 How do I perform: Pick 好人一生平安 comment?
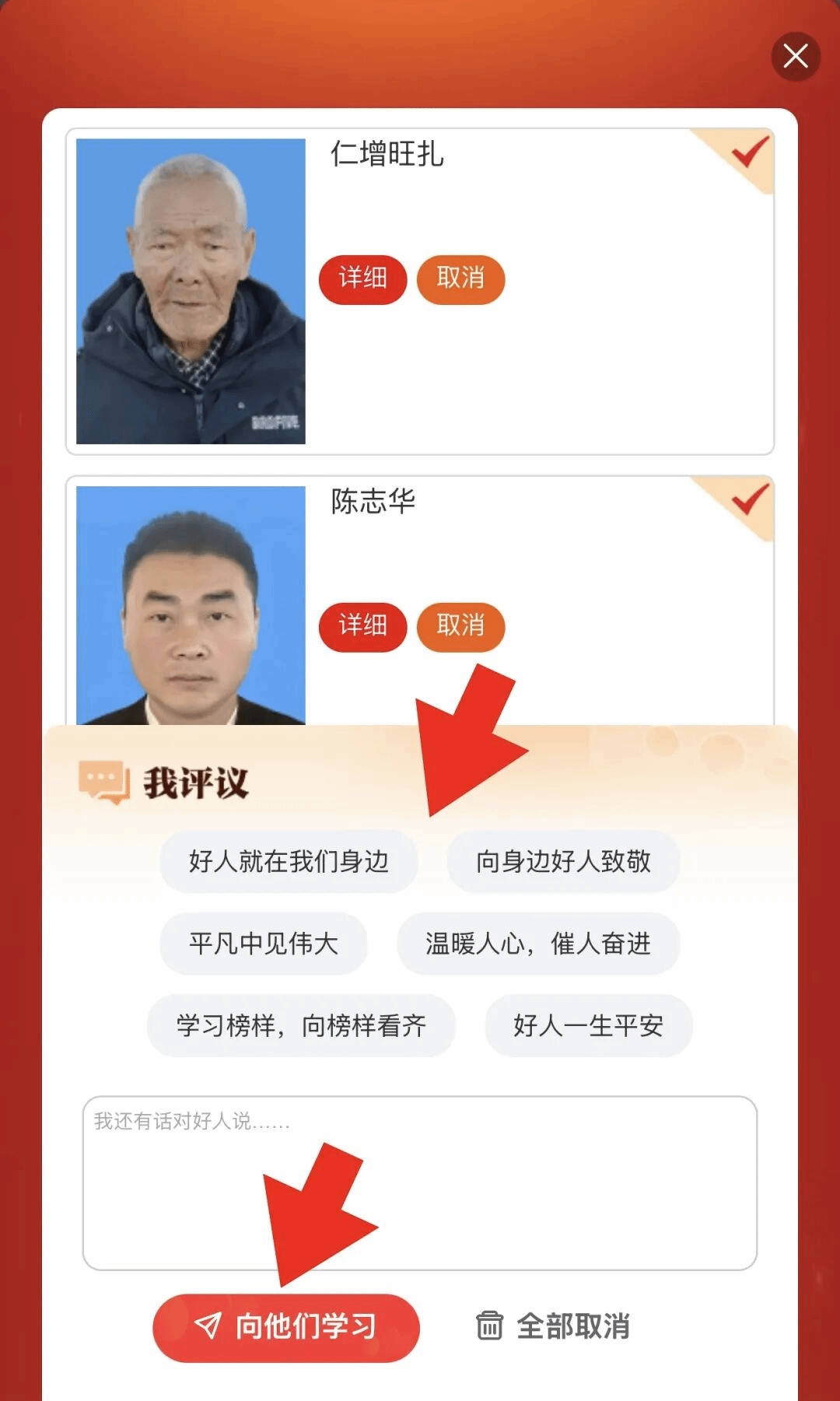(588, 1025)
